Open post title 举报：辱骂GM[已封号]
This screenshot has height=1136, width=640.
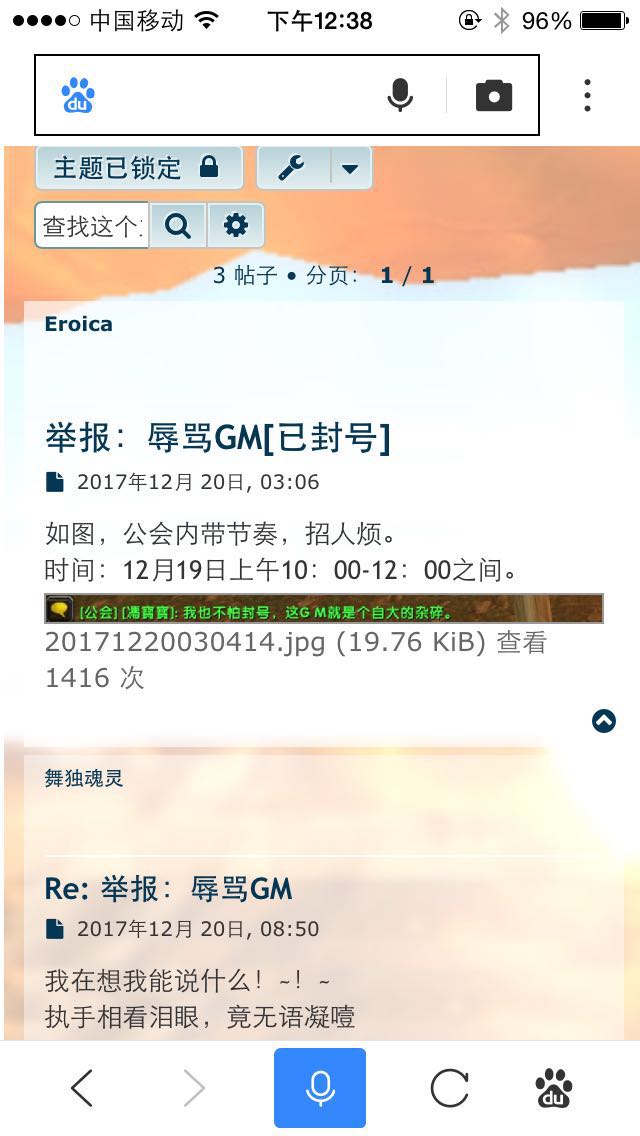[x=217, y=438]
